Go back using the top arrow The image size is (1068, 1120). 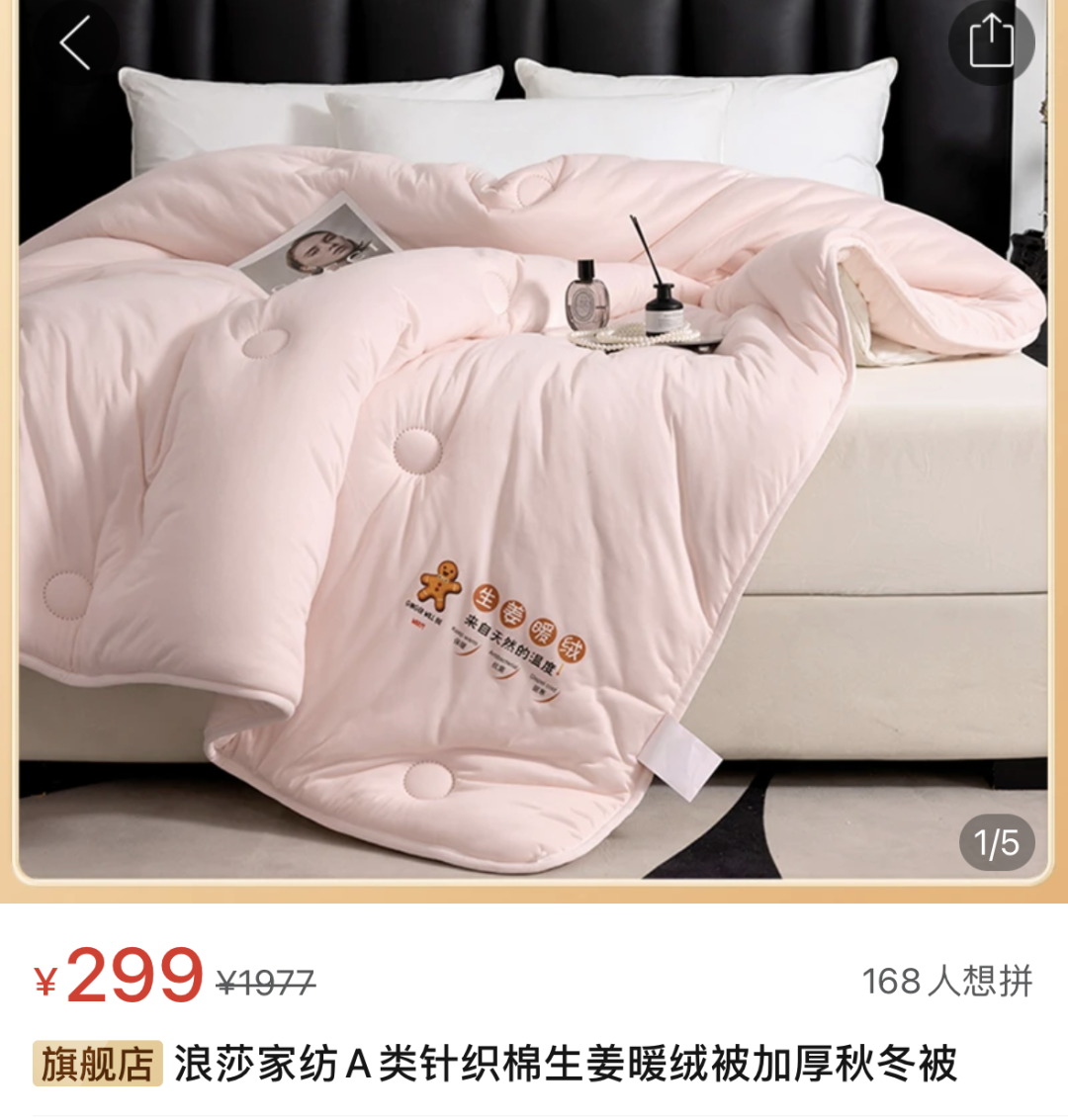click(x=76, y=43)
